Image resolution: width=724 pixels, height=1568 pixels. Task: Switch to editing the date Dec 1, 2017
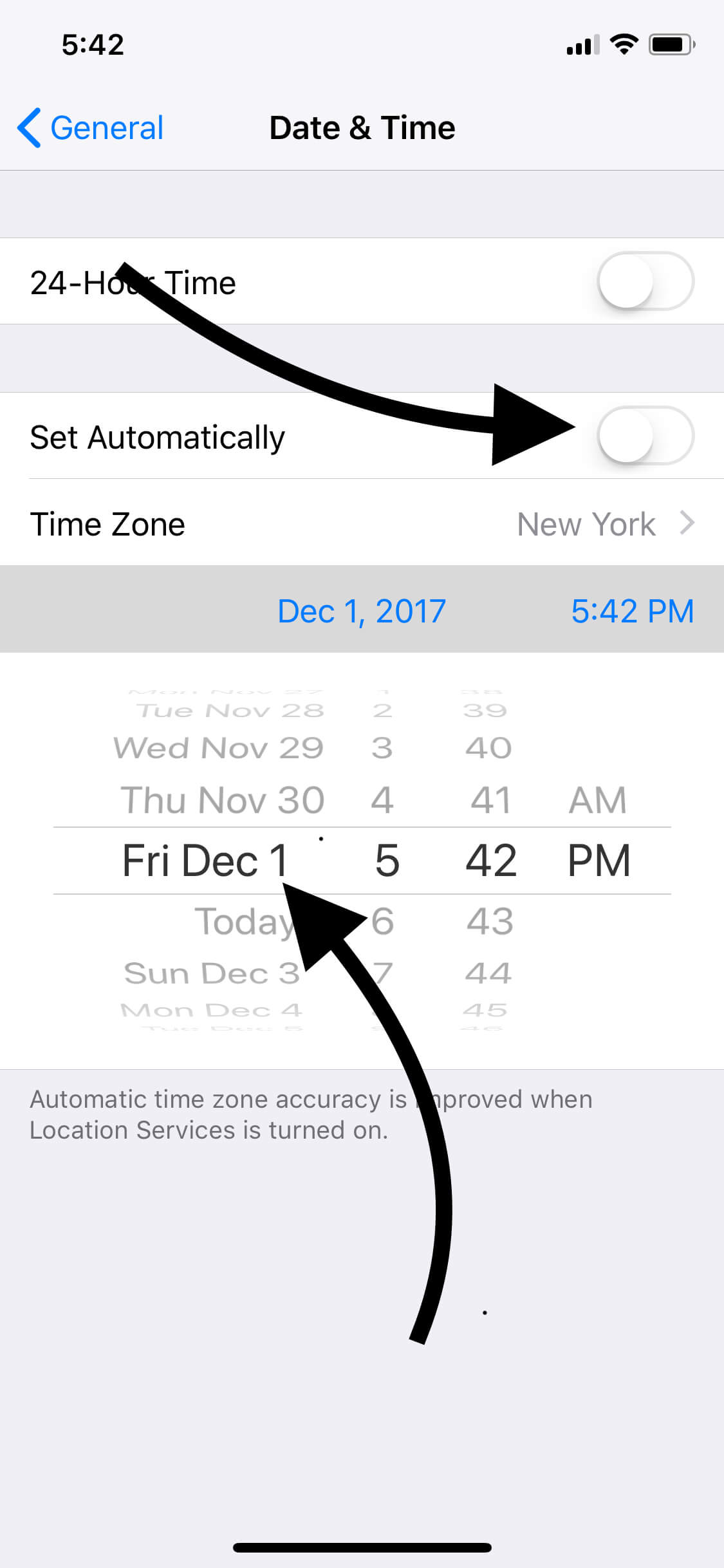tap(362, 610)
